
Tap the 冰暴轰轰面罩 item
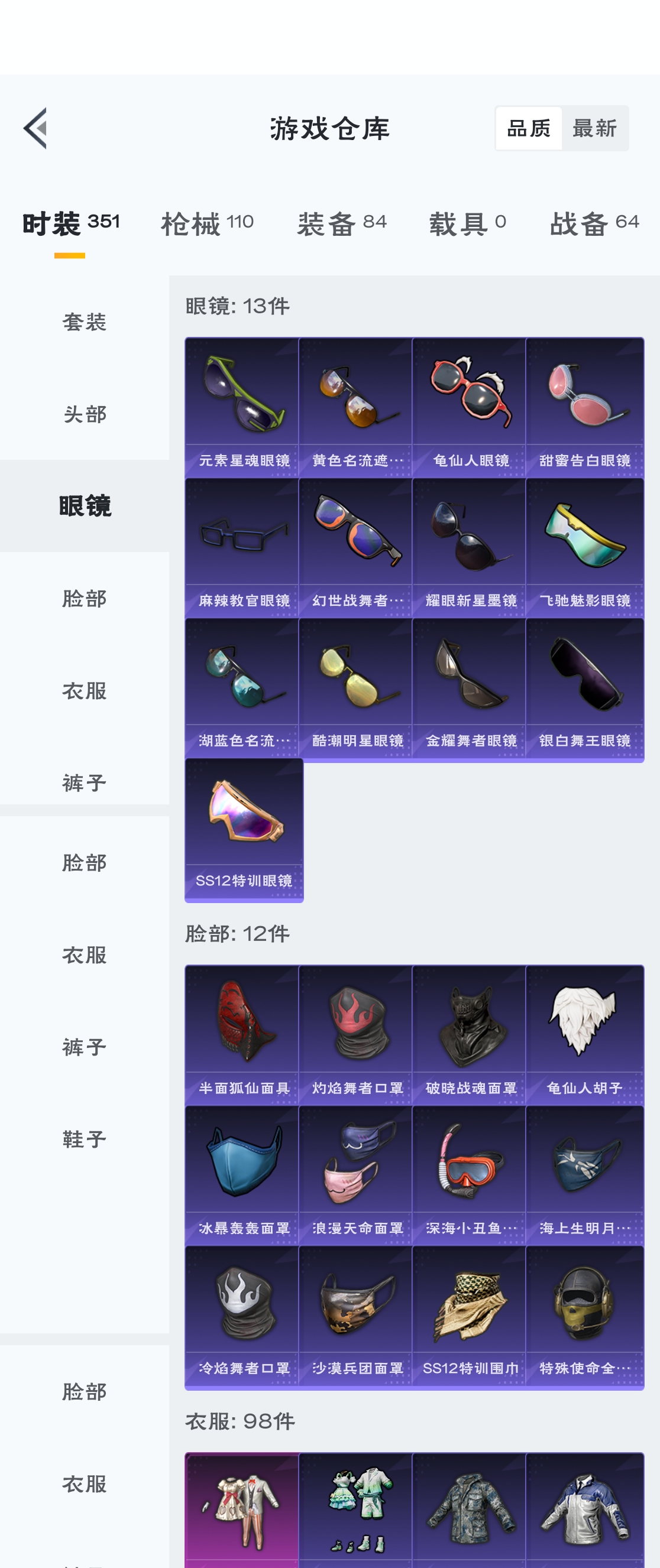coord(242,1174)
